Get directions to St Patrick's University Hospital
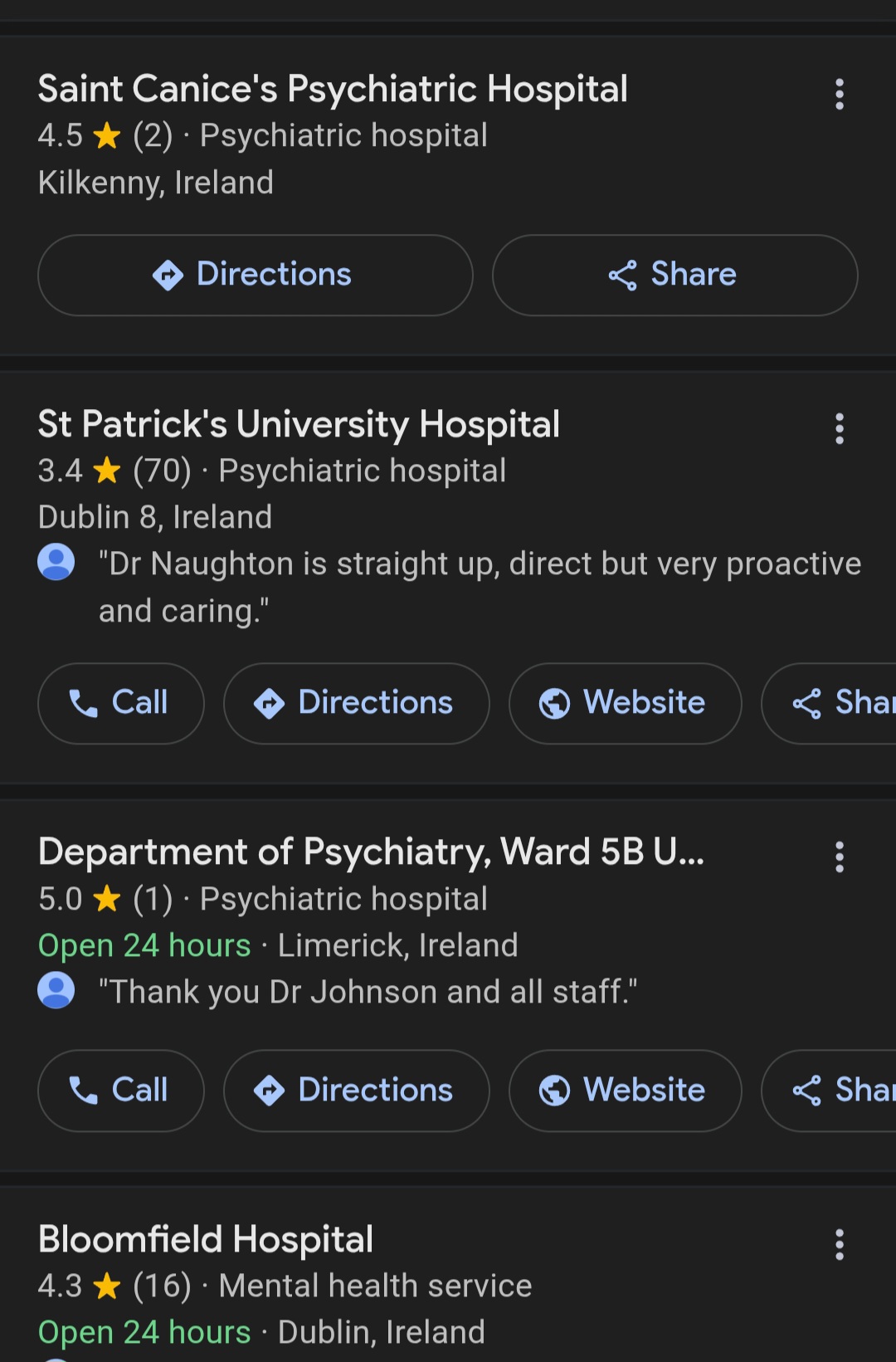 356,703
